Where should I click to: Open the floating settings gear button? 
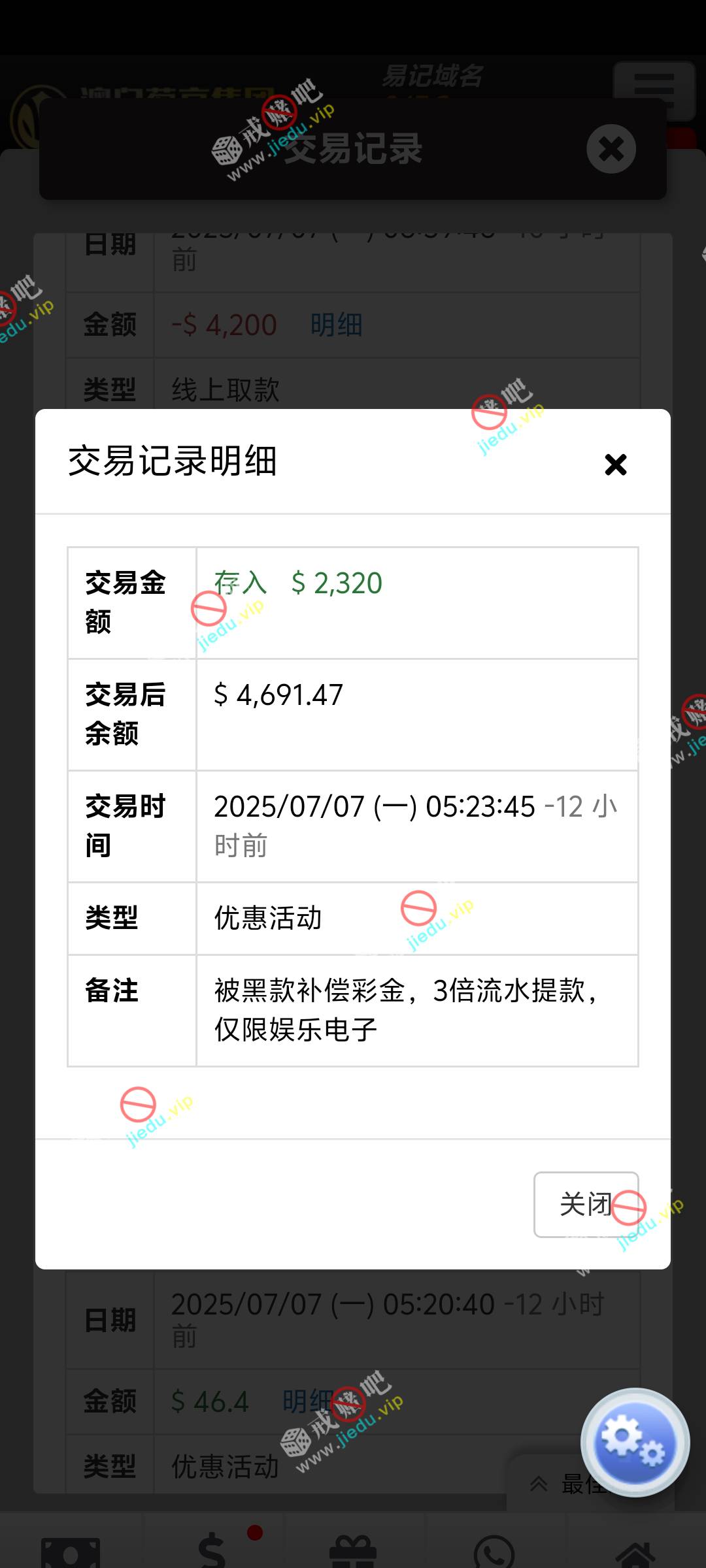(x=635, y=1442)
